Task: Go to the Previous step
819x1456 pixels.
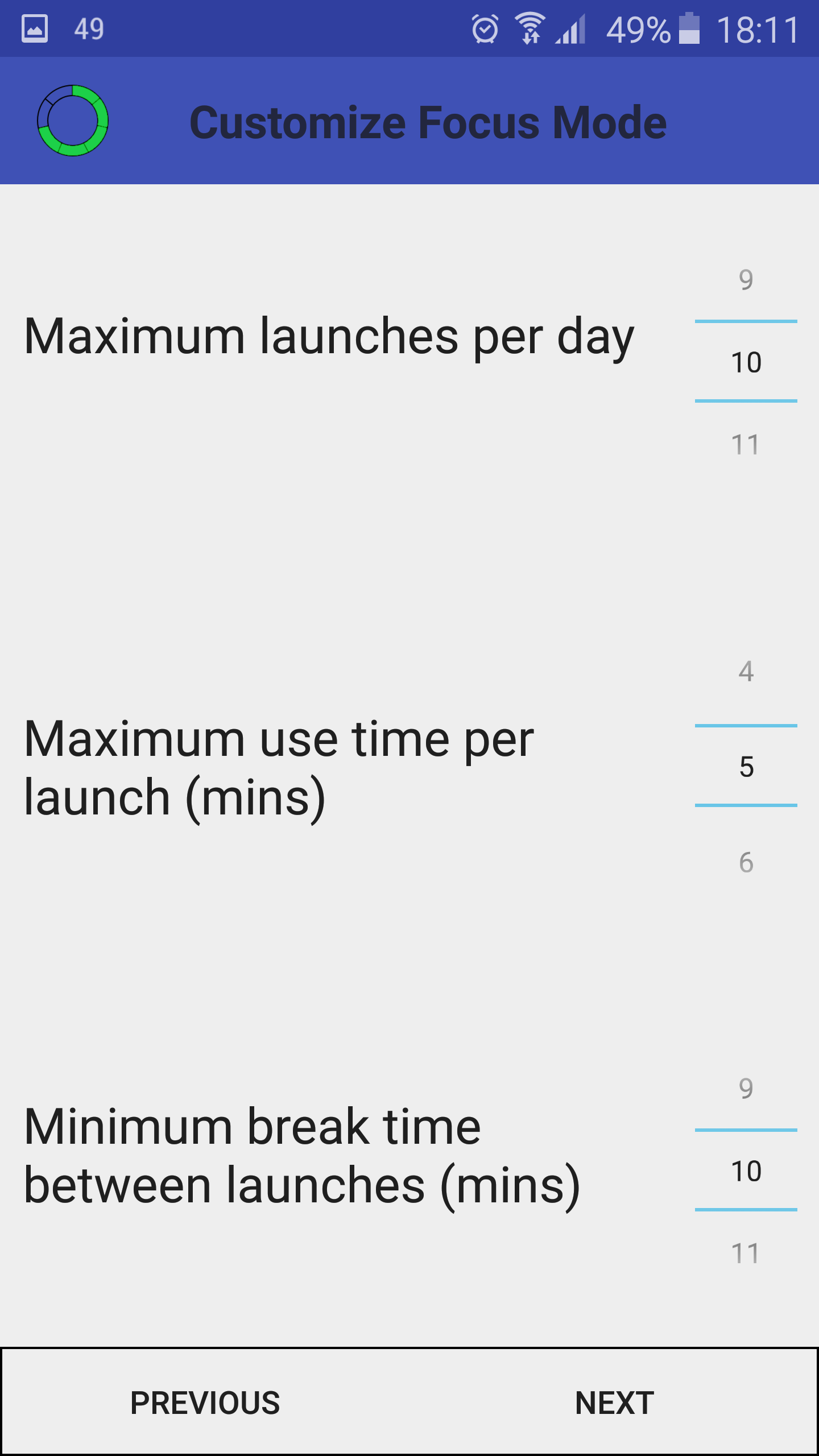Action: point(205,1402)
